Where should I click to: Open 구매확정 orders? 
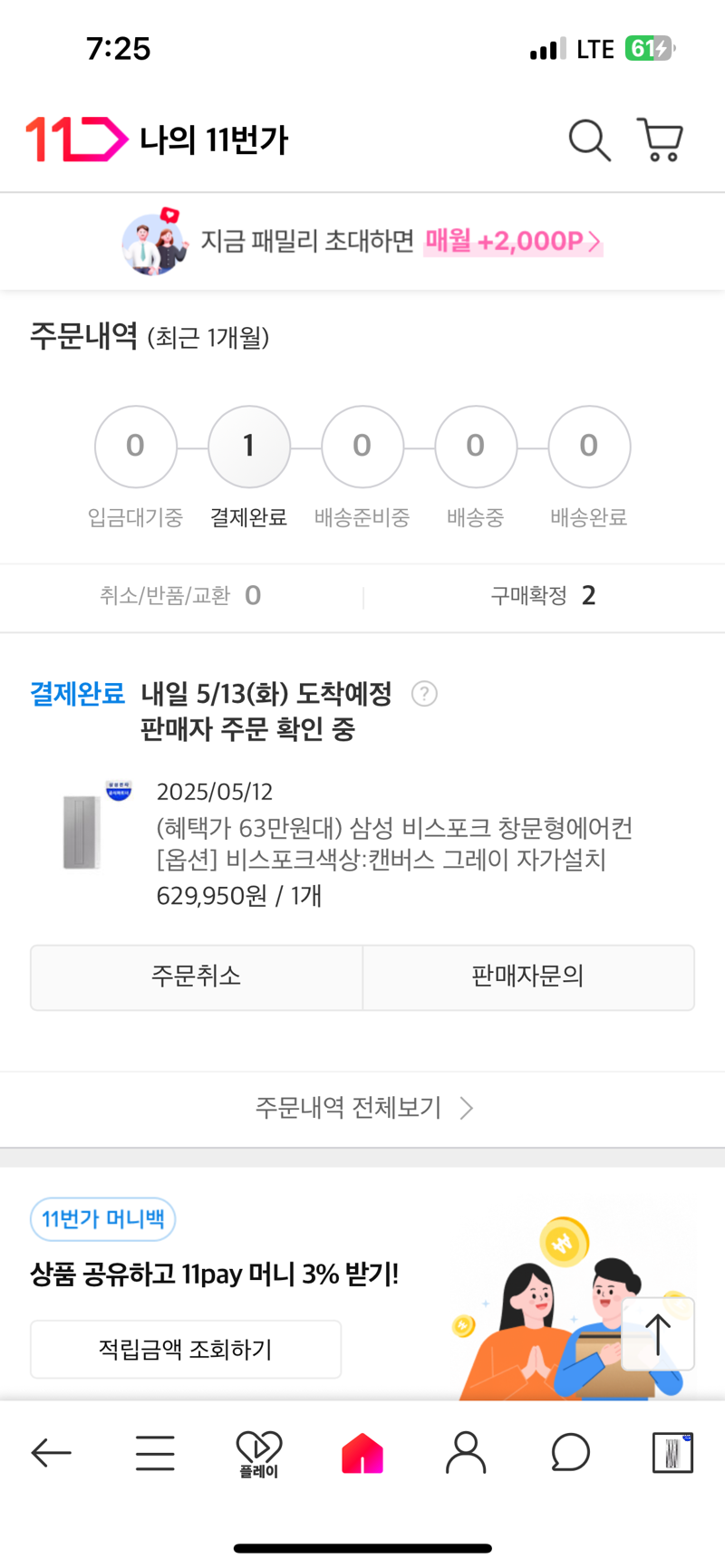pyautogui.click(x=543, y=596)
